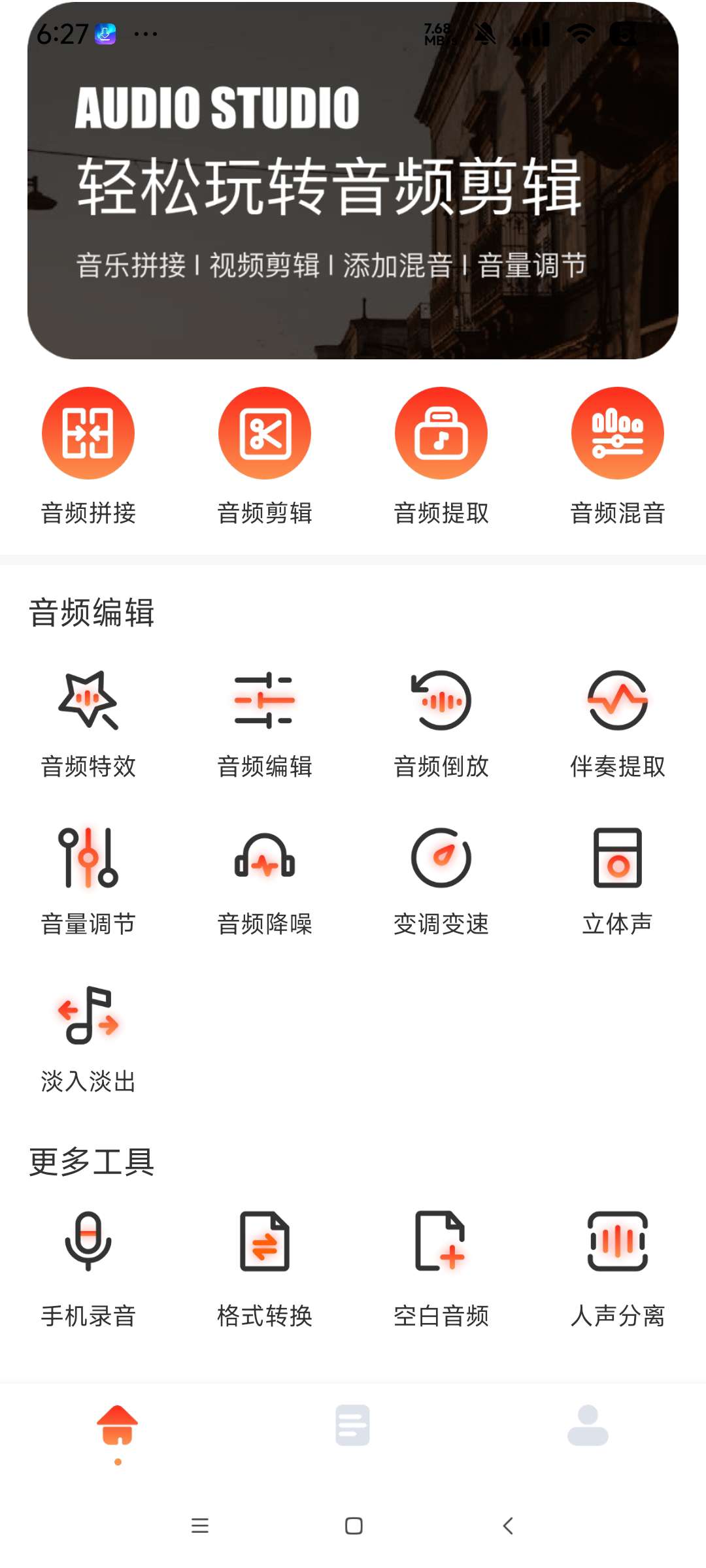This screenshot has width=706, height=1568.
Task: Select the 立体声 stereo tool
Action: point(617,879)
